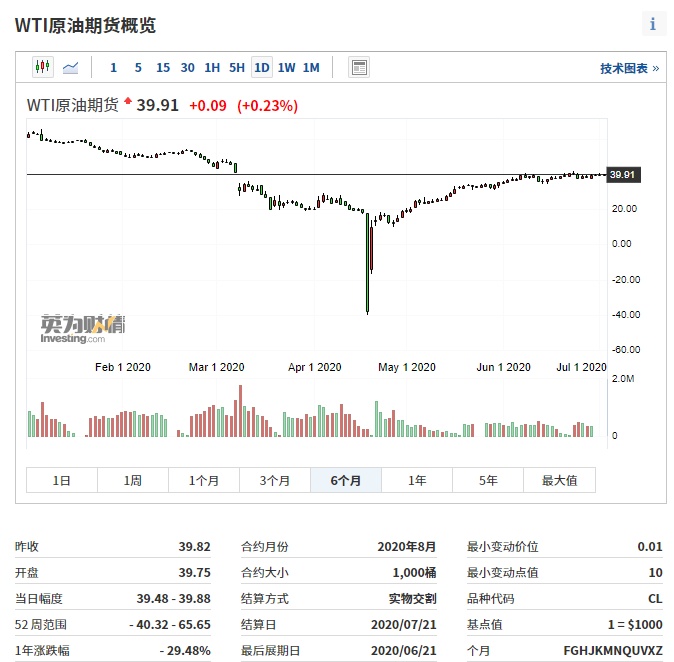Switch to candlestick chart type
Viewport: 674px width, 662px height.
(x=42, y=67)
